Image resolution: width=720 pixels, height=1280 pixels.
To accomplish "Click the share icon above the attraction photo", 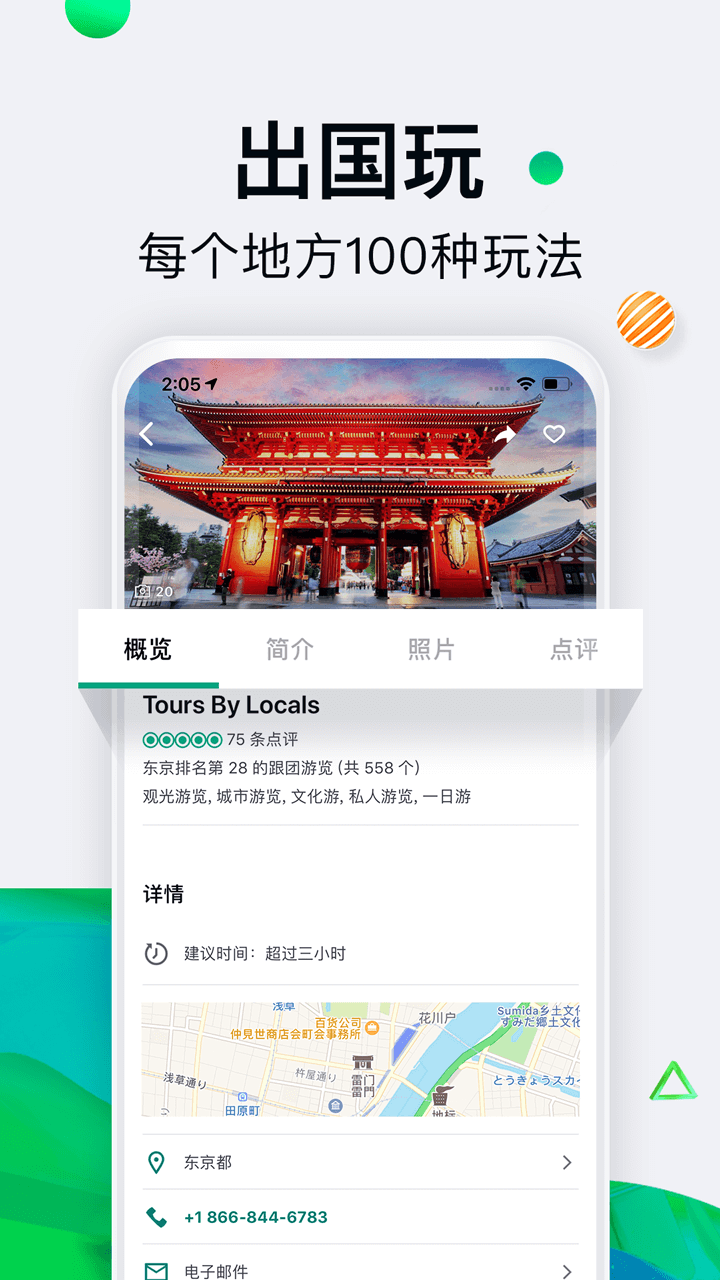I will pyautogui.click(x=506, y=433).
